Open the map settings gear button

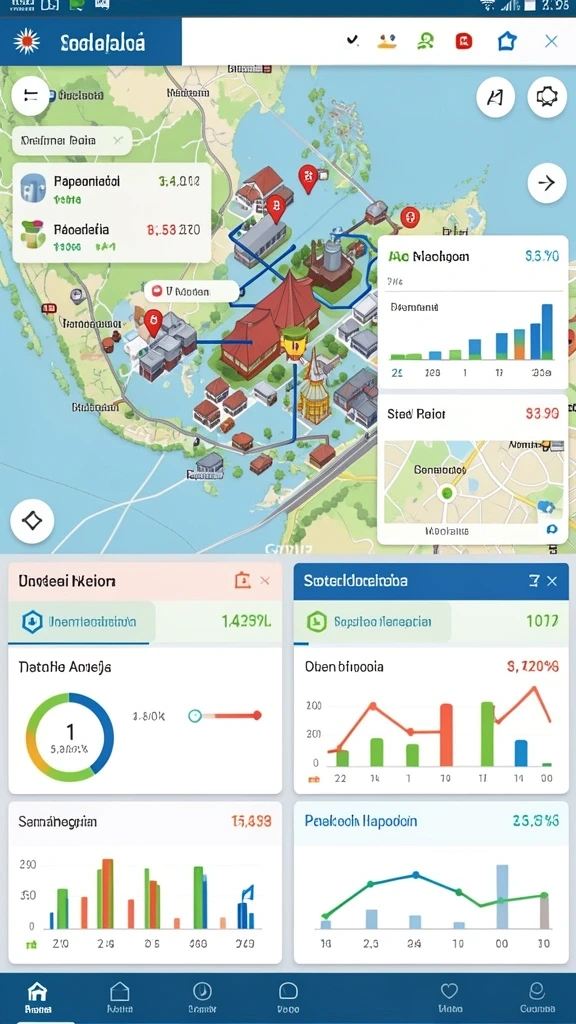pos(547,98)
